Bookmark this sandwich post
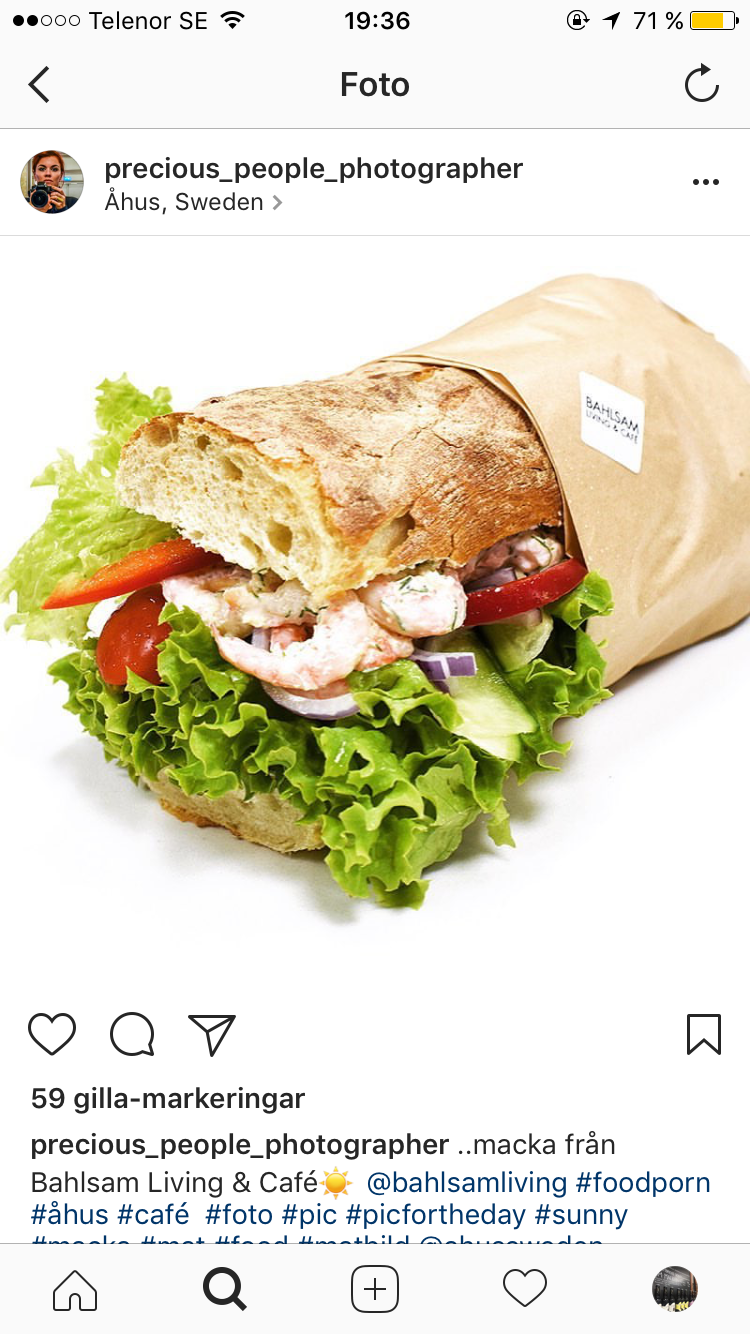Image resolution: width=750 pixels, height=1334 pixels. (703, 1034)
